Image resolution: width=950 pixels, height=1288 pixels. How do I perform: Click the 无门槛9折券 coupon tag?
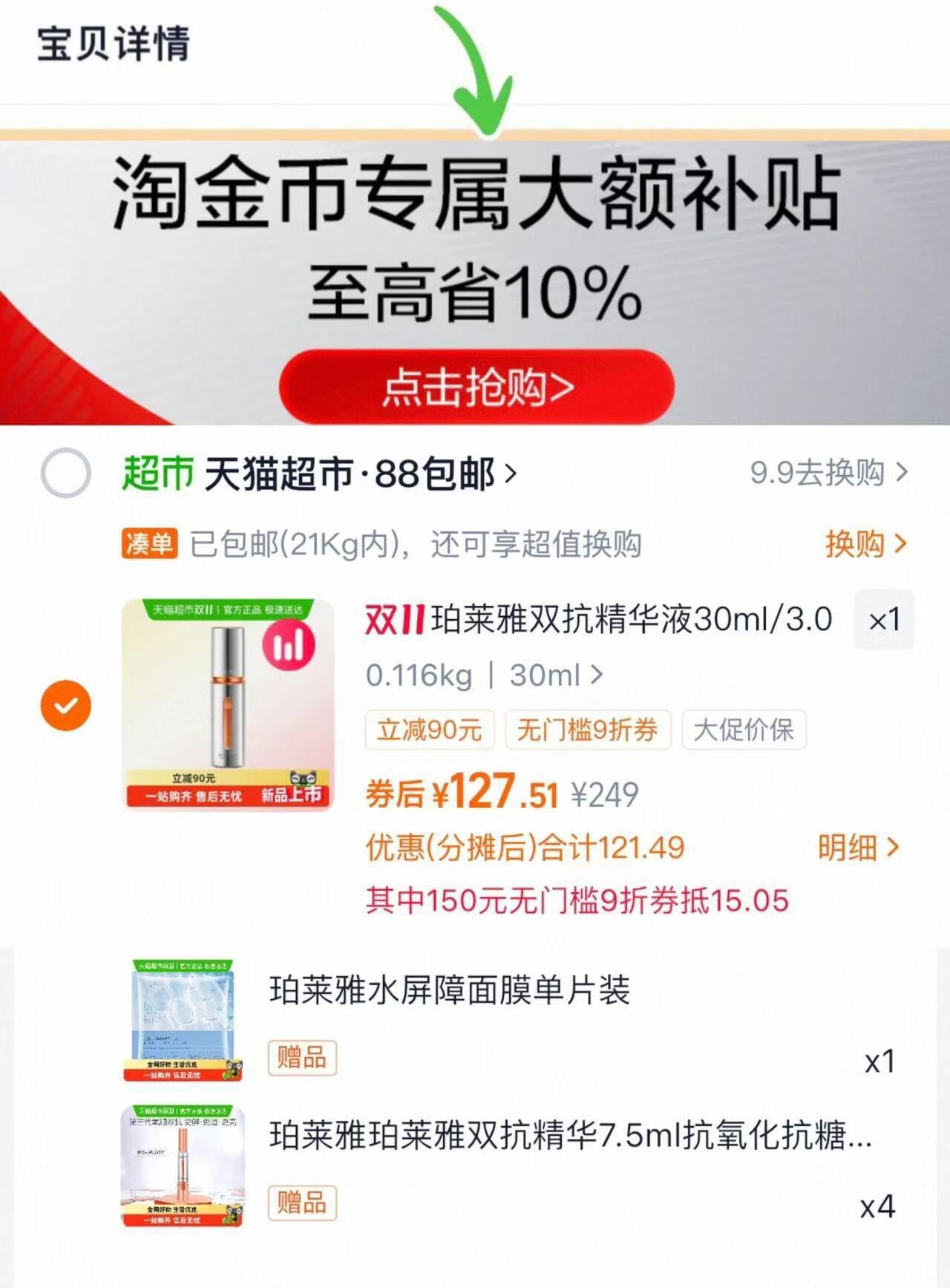589,730
